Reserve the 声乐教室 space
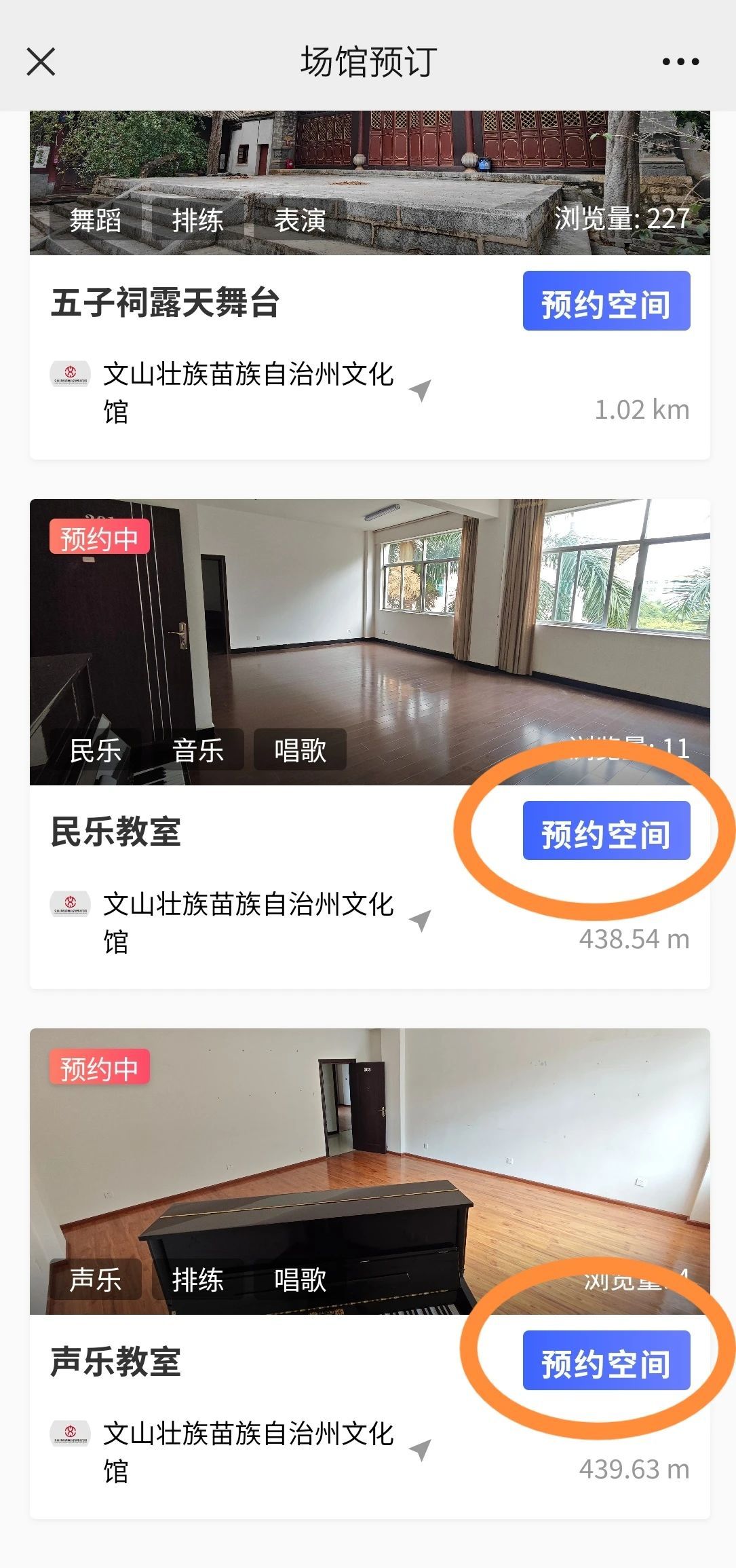 [x=606, y=1360]
